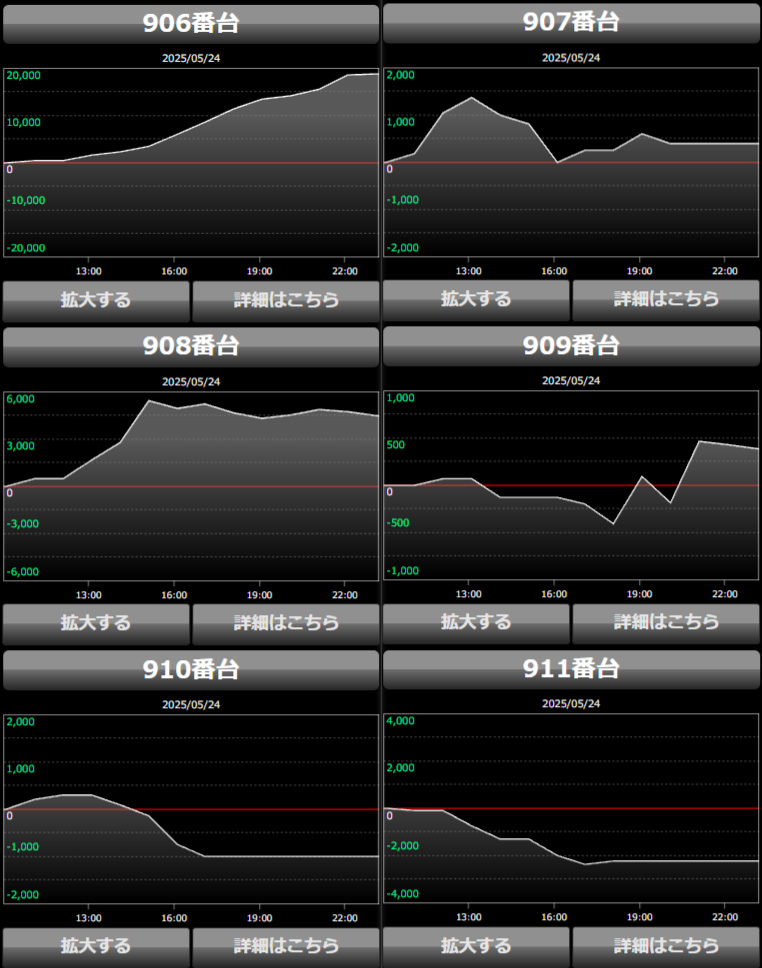Tap 拡大する under machine 910番台
This screenshot has height=968, width=762.
(x=96, y=945)
